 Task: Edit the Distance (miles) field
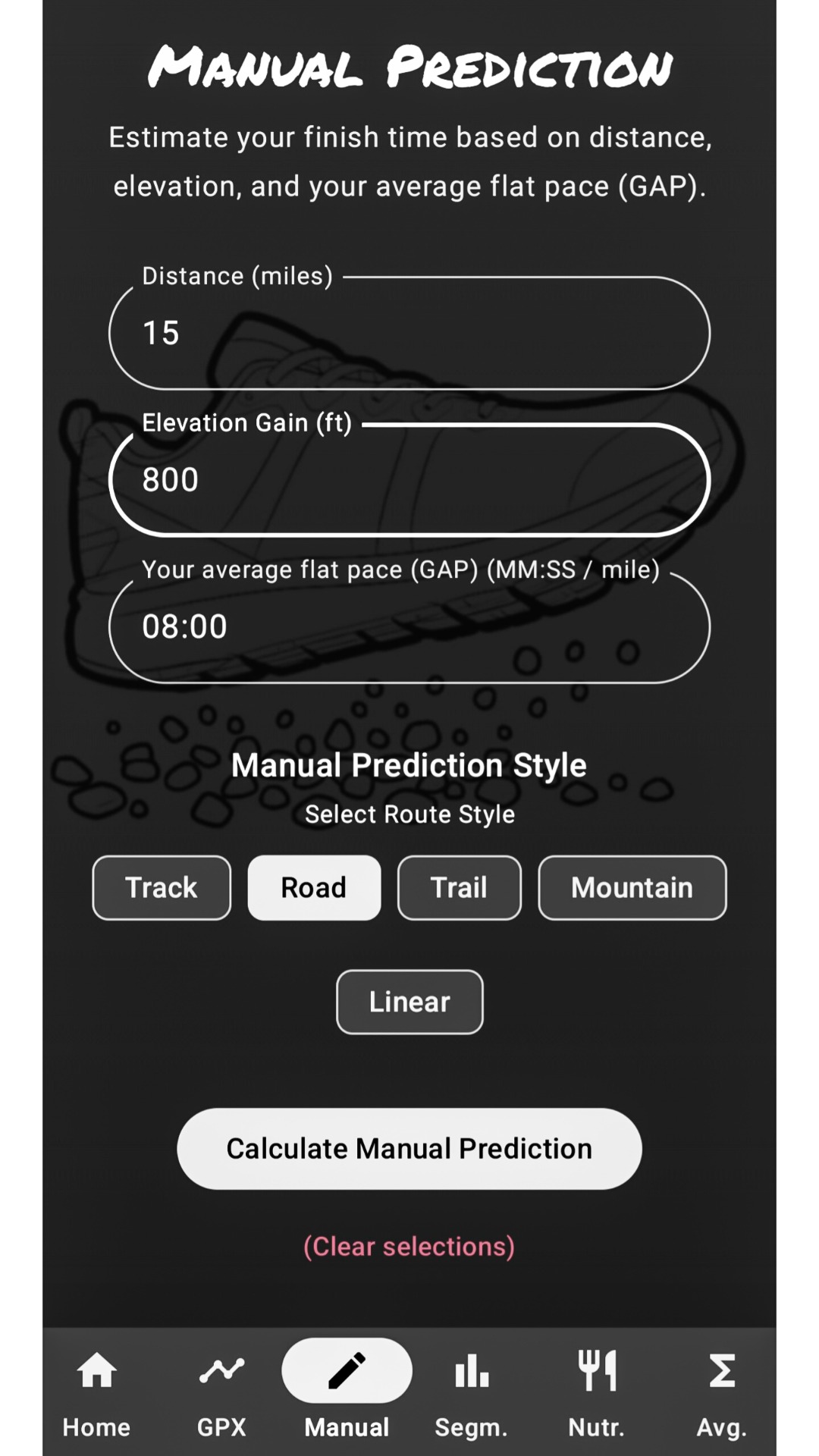click(409, 333)
